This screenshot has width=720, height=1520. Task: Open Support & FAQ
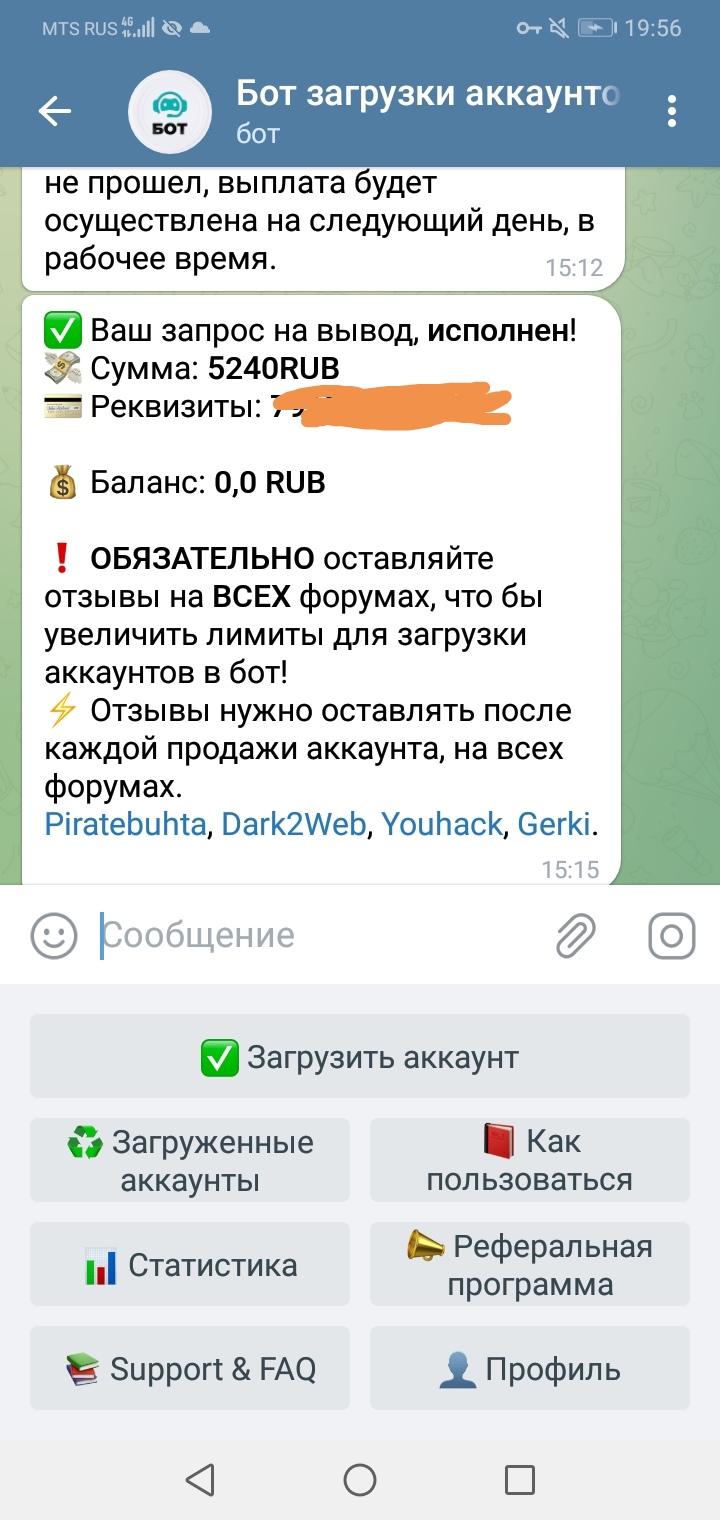(190, 1369)
